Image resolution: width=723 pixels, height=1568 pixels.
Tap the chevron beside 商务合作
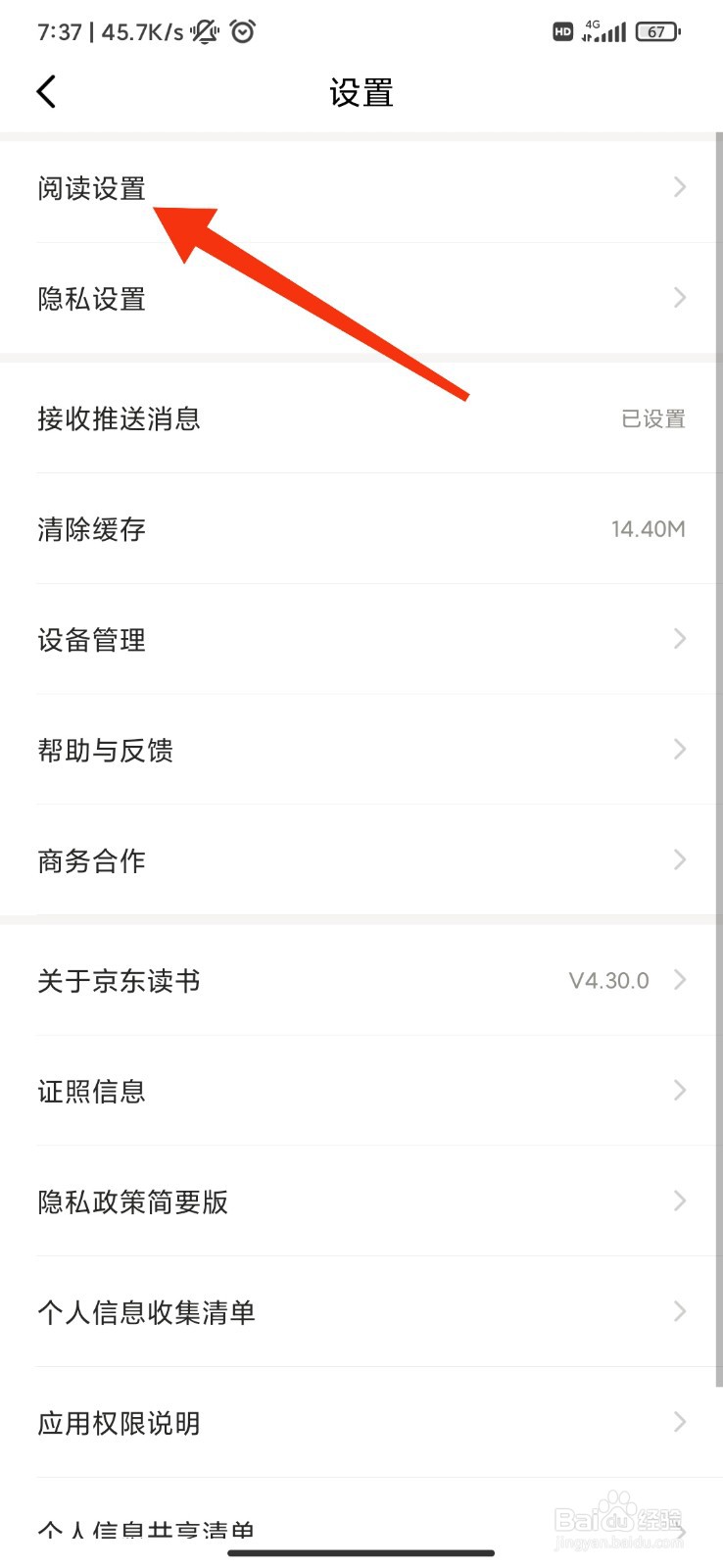(680, 860)
